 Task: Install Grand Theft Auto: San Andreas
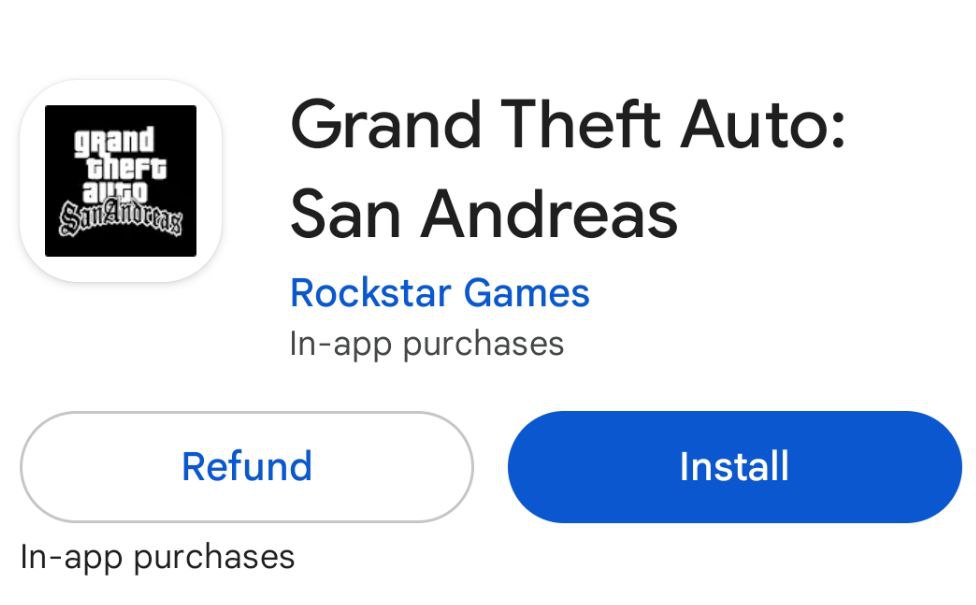[x=734, y=467]
